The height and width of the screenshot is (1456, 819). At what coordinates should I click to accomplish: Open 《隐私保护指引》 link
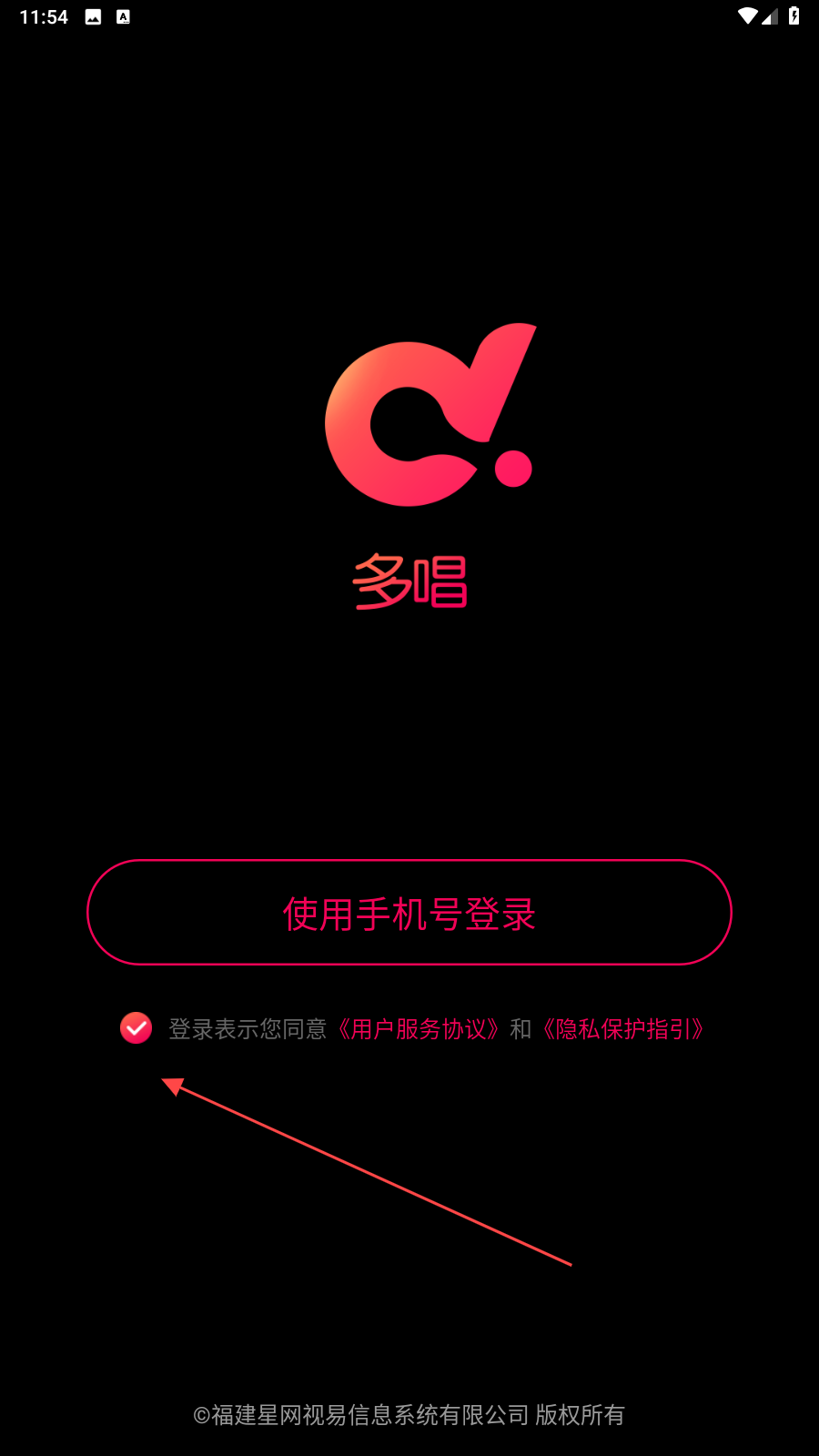pos(623,1029)
